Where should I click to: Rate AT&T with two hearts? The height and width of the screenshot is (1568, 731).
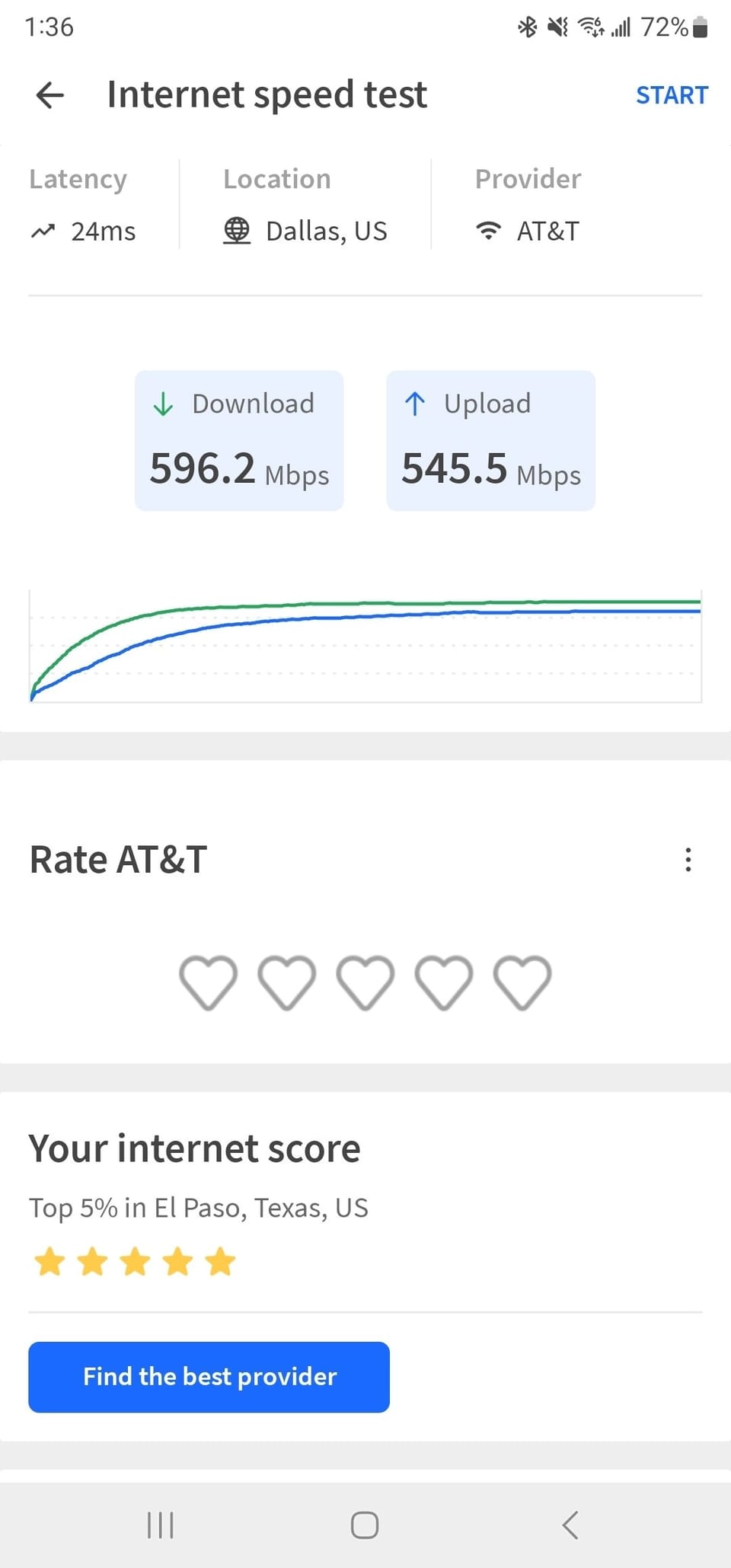tap(287, 982)
